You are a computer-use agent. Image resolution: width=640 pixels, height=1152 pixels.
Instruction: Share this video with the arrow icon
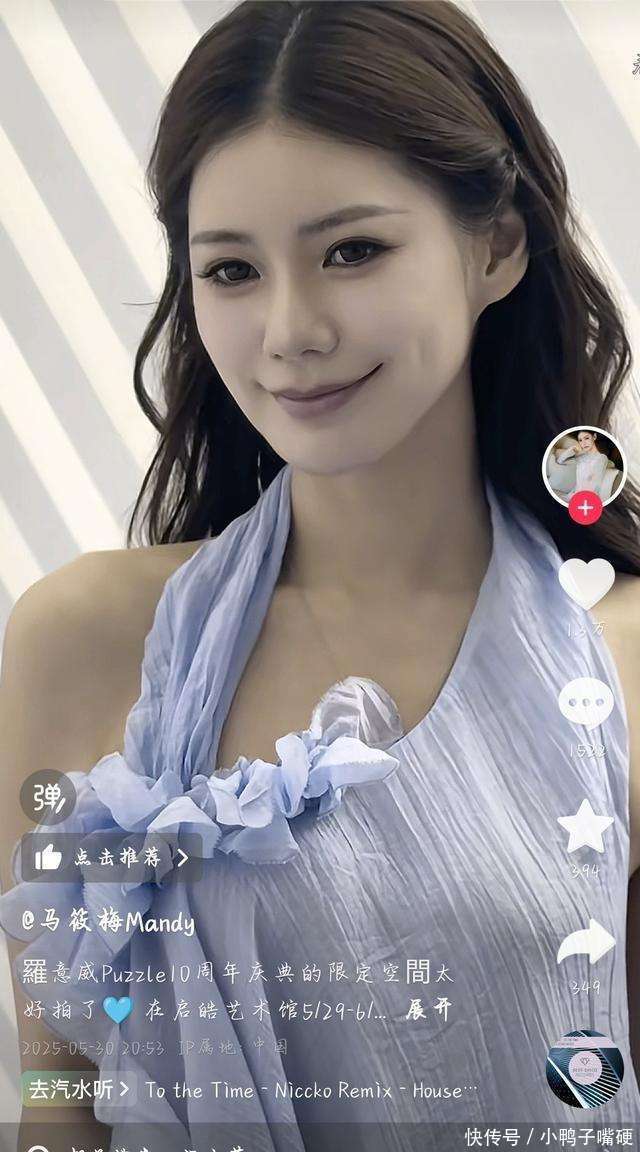pyautogui.click(x=585, y=943)
